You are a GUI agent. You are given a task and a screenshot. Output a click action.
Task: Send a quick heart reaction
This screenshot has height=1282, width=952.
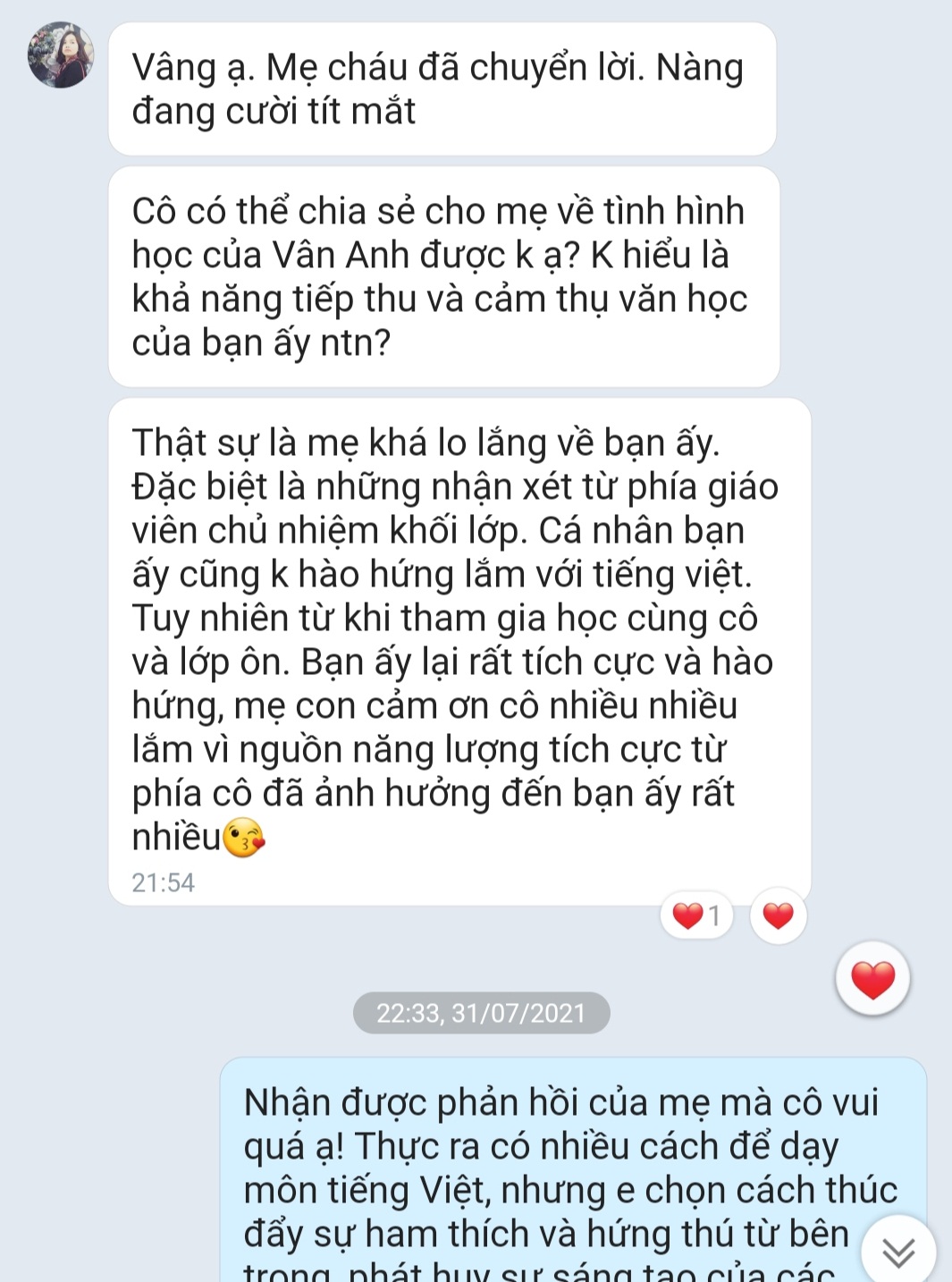[872, 979]
